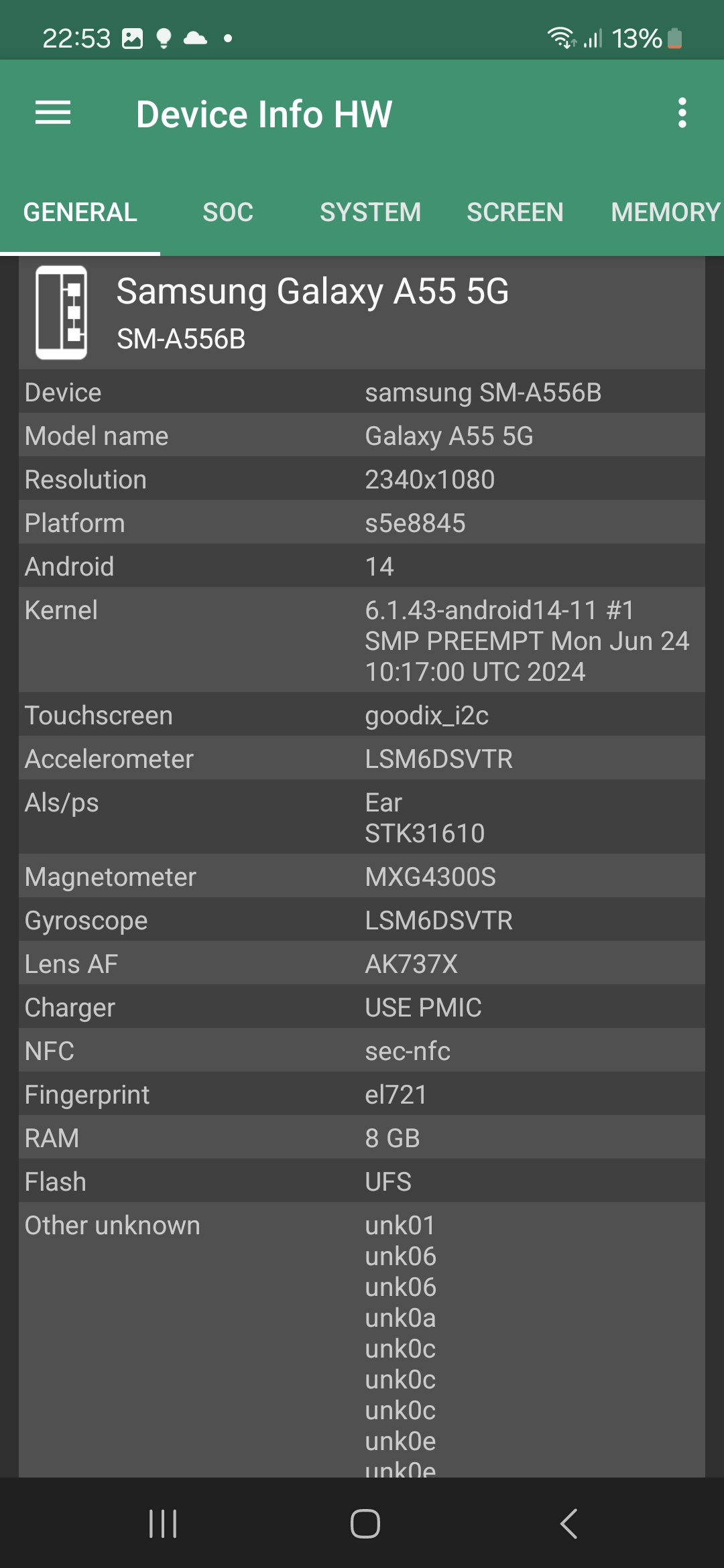This screenshot has height=1568, width=724.
Task: Open the SCREEN tab
Action: point(515,212)
